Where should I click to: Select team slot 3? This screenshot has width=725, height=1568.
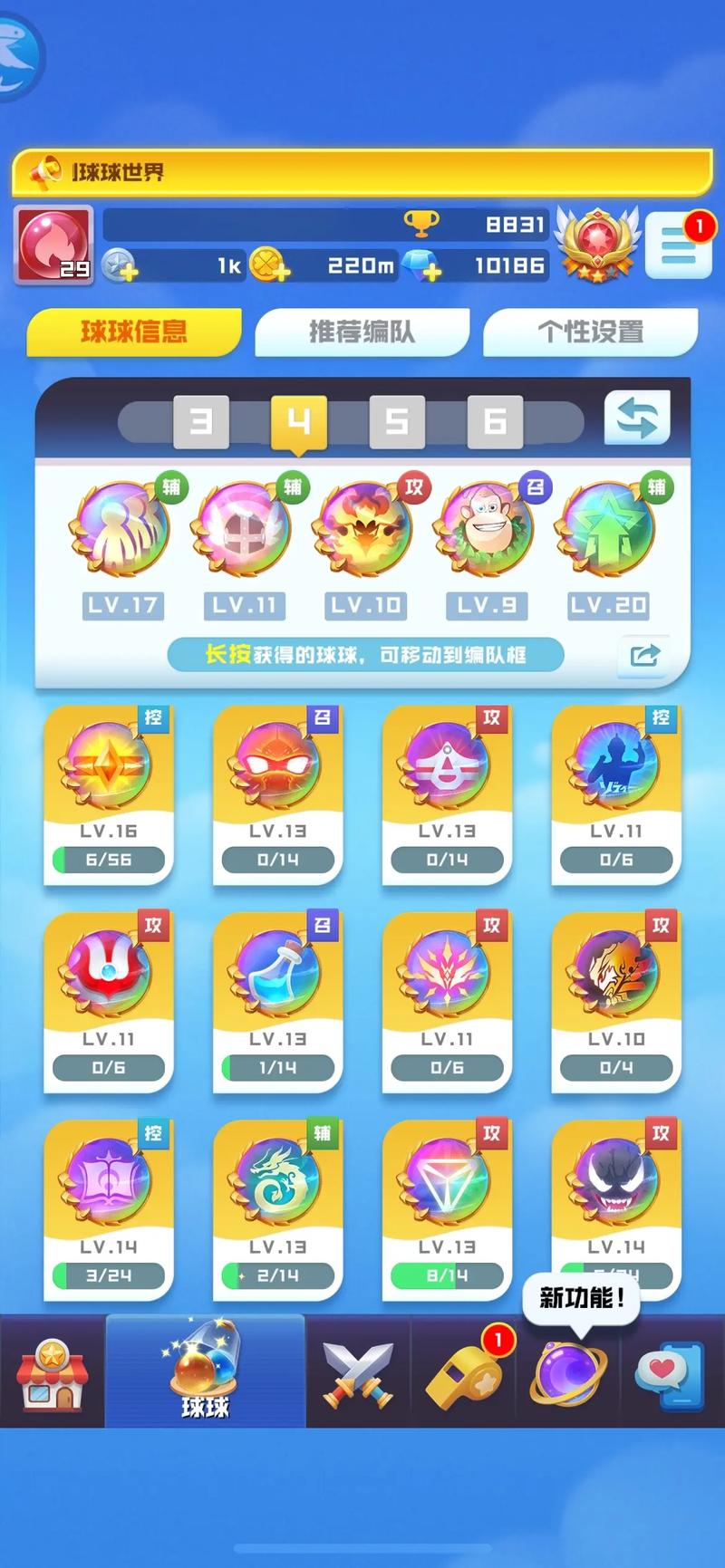pyautogui.click(x=200, y=421)
